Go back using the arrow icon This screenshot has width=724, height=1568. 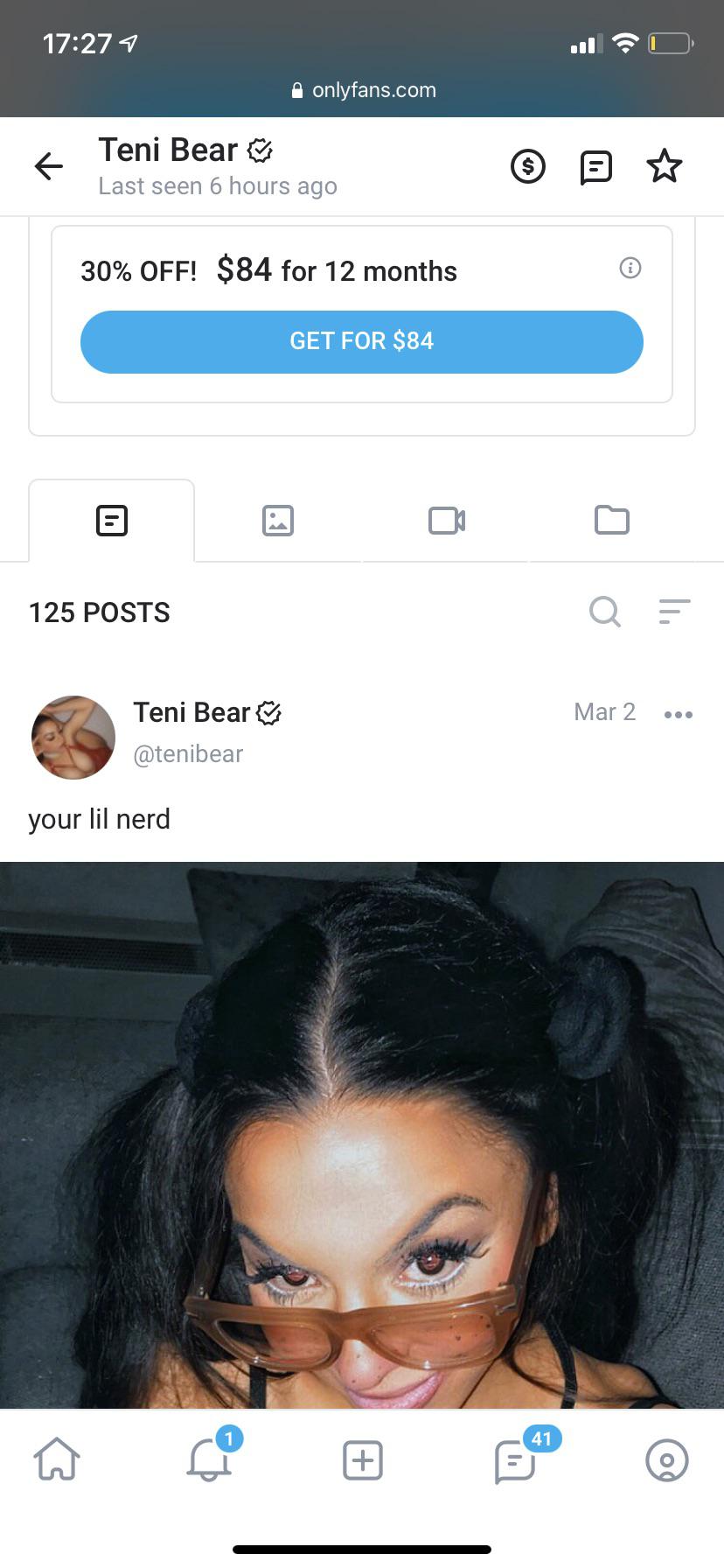49,165
